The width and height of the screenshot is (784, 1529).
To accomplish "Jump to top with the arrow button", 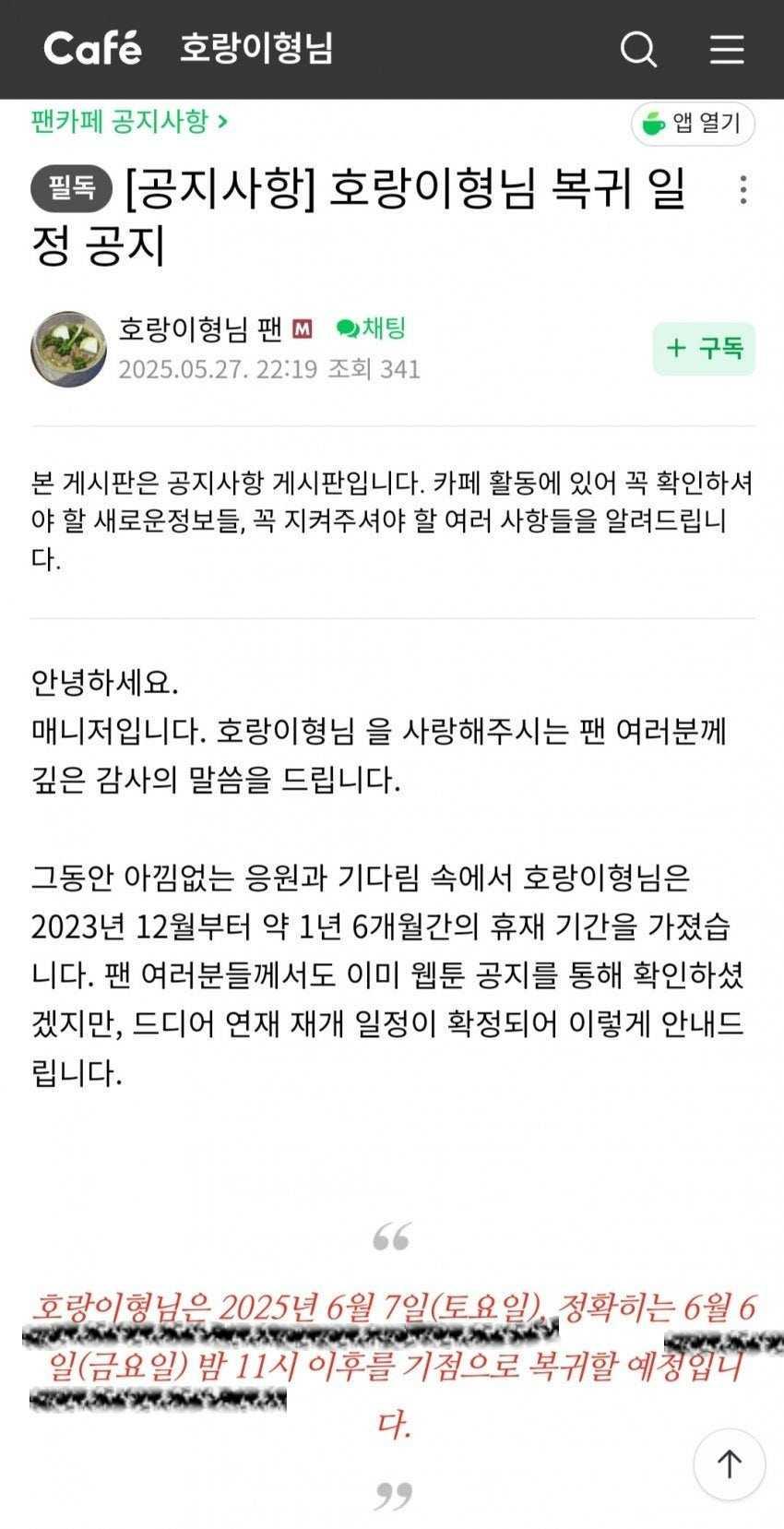I will click(x=730, y=1464).
